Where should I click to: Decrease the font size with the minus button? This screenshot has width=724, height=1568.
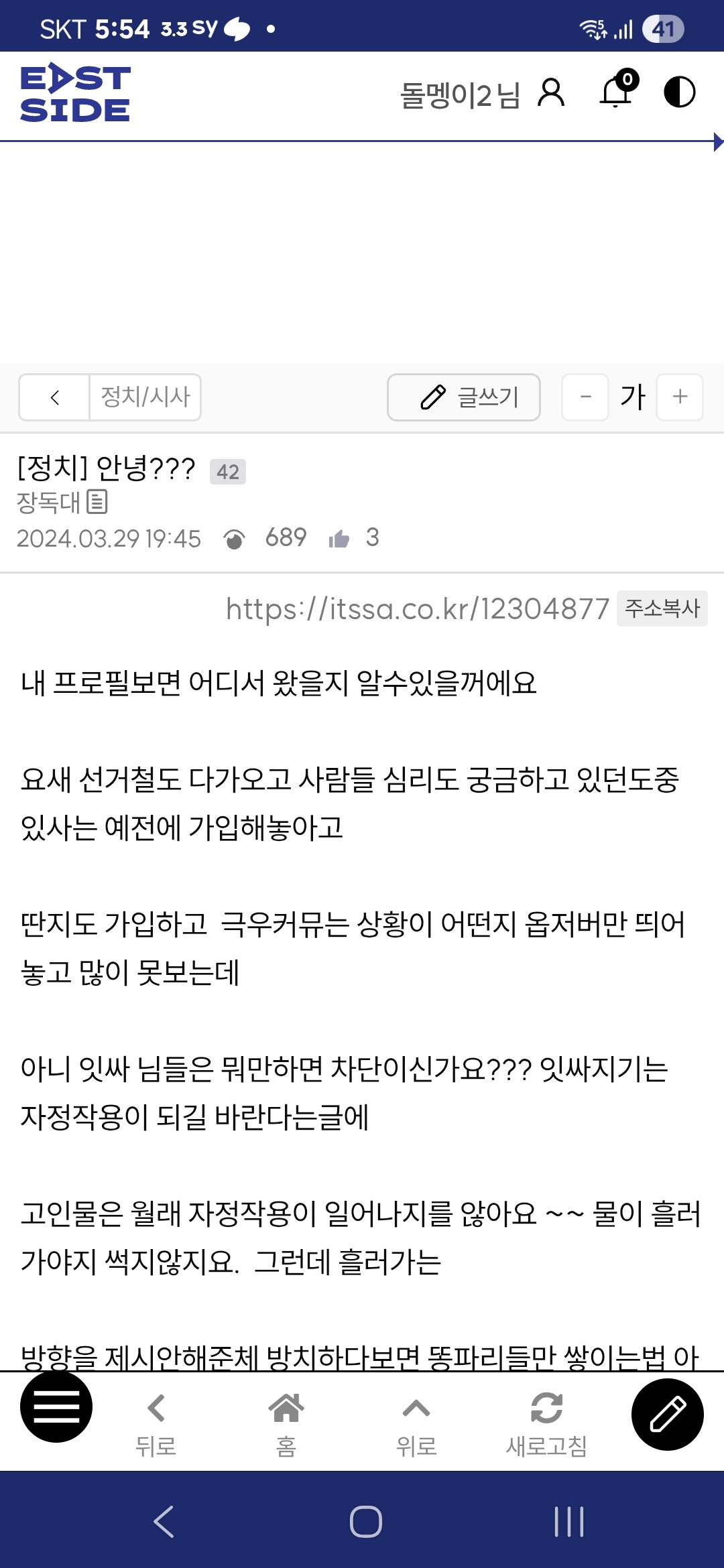point(585,397)
